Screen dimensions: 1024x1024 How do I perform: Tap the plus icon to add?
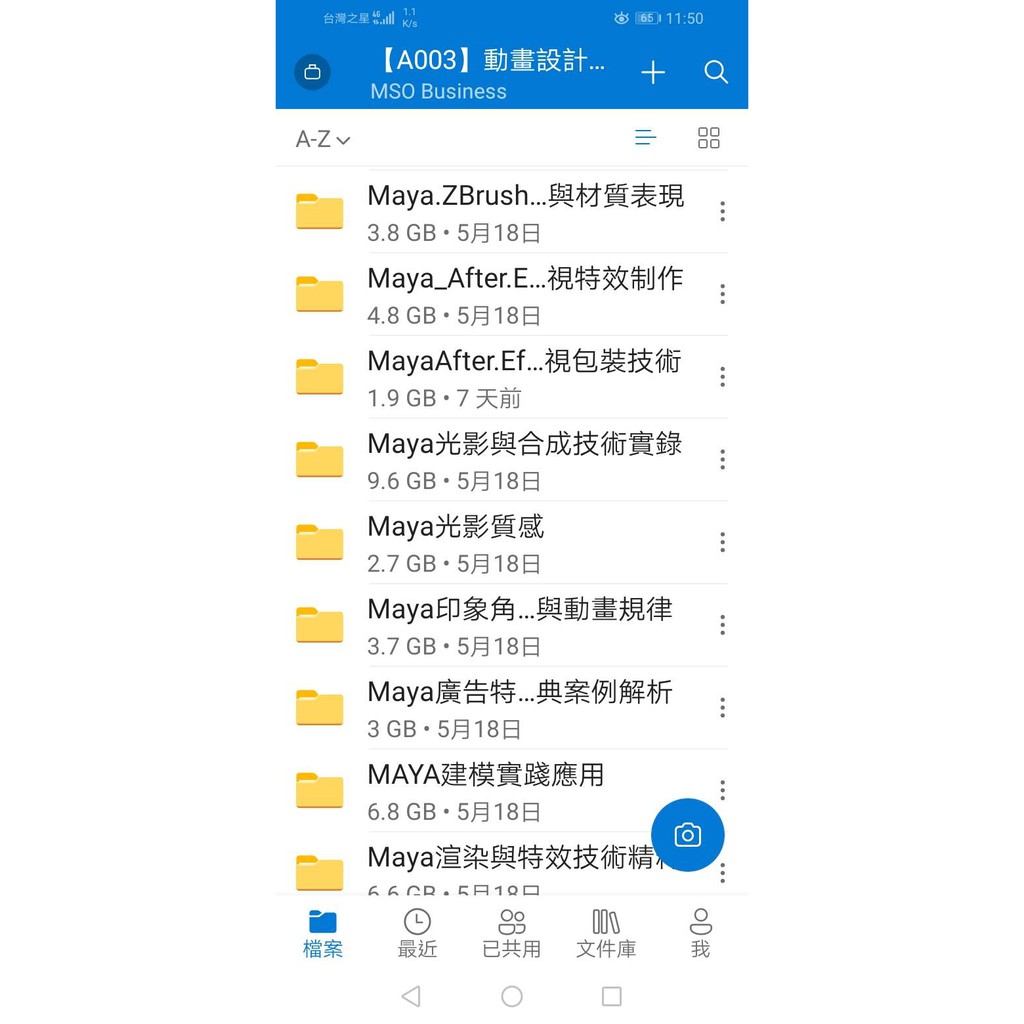[x=652, y=72]
